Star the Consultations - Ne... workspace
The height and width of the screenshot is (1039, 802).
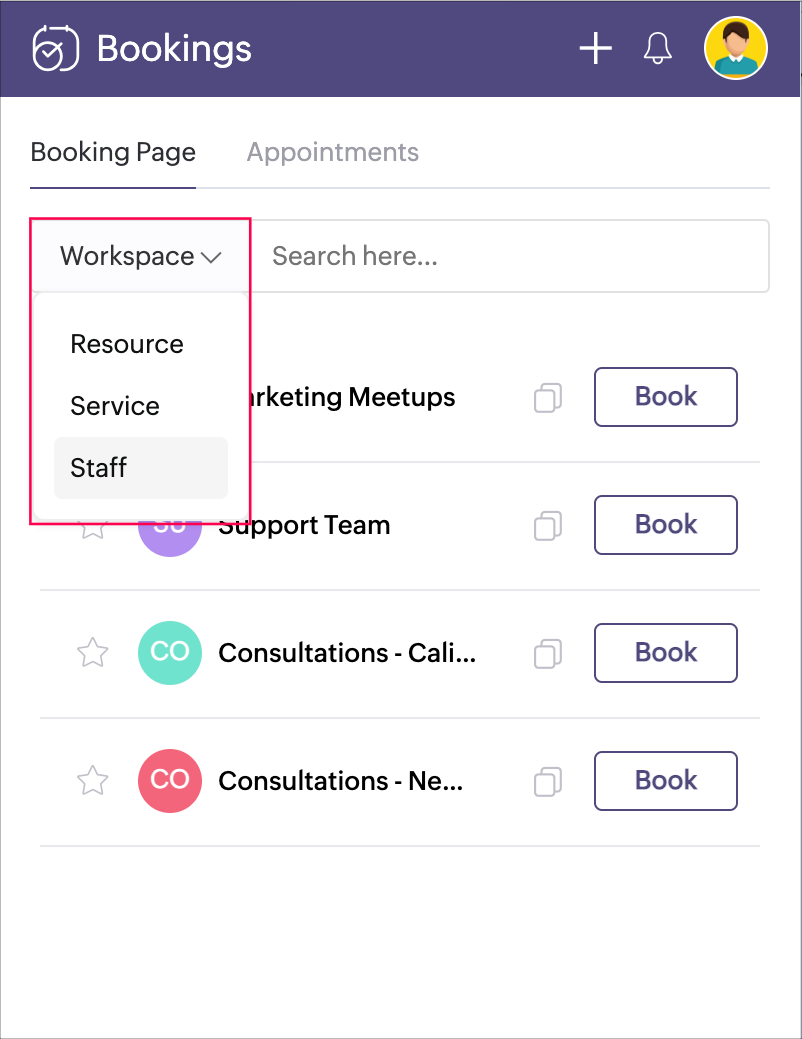coord(92,781)
